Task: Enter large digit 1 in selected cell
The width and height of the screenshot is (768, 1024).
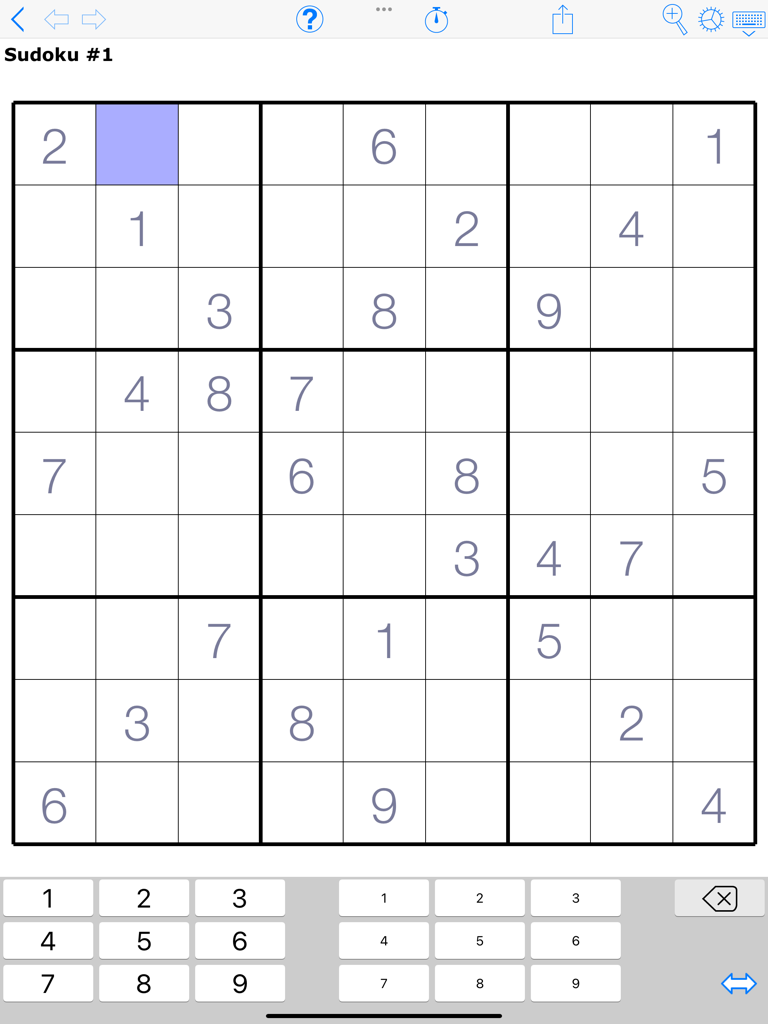Action: 48,898
